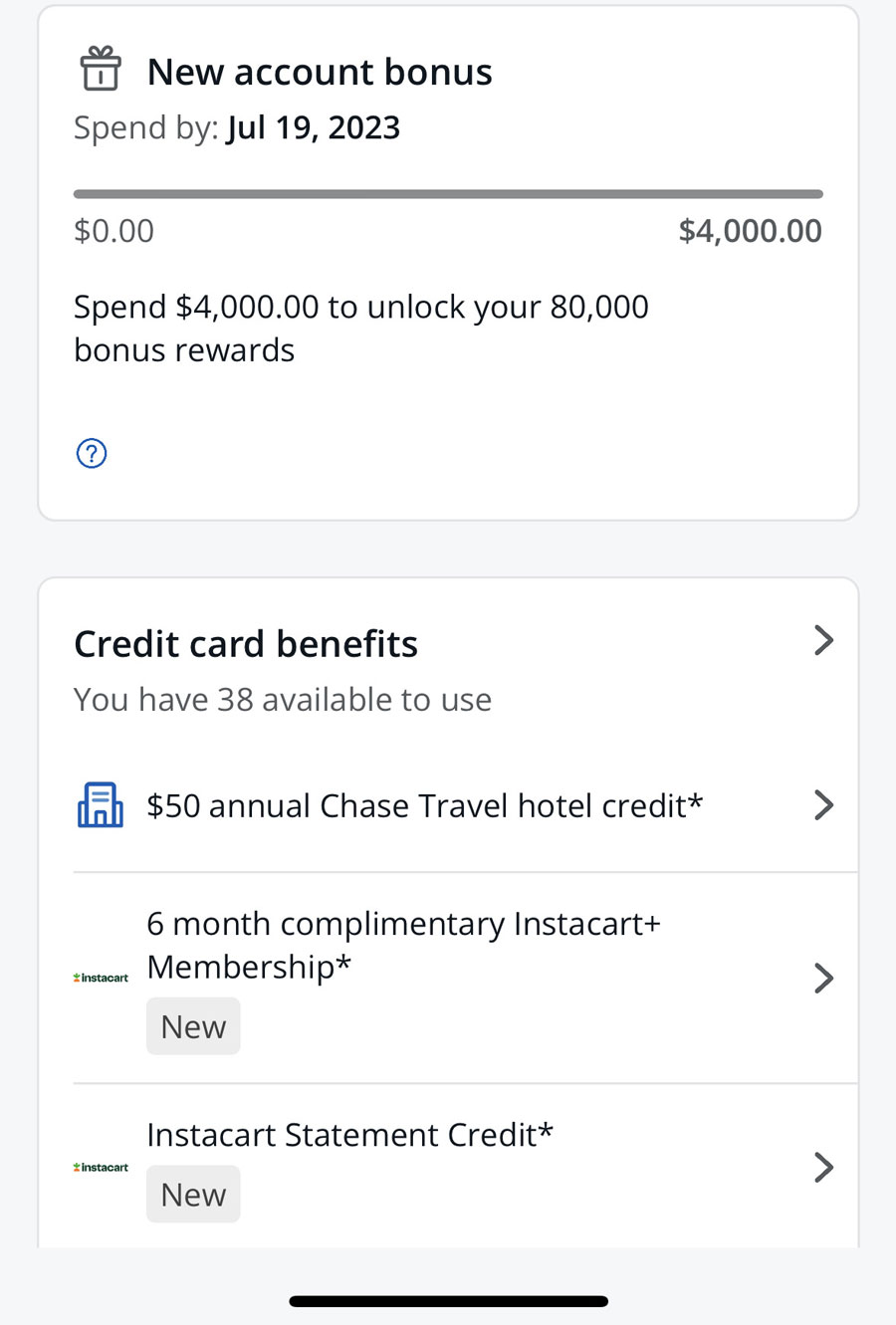The height and width of the screenshot is (1325, 896).
Task: Tap the New badge under Instacart+ Membership
Action: coord(193,1025)
